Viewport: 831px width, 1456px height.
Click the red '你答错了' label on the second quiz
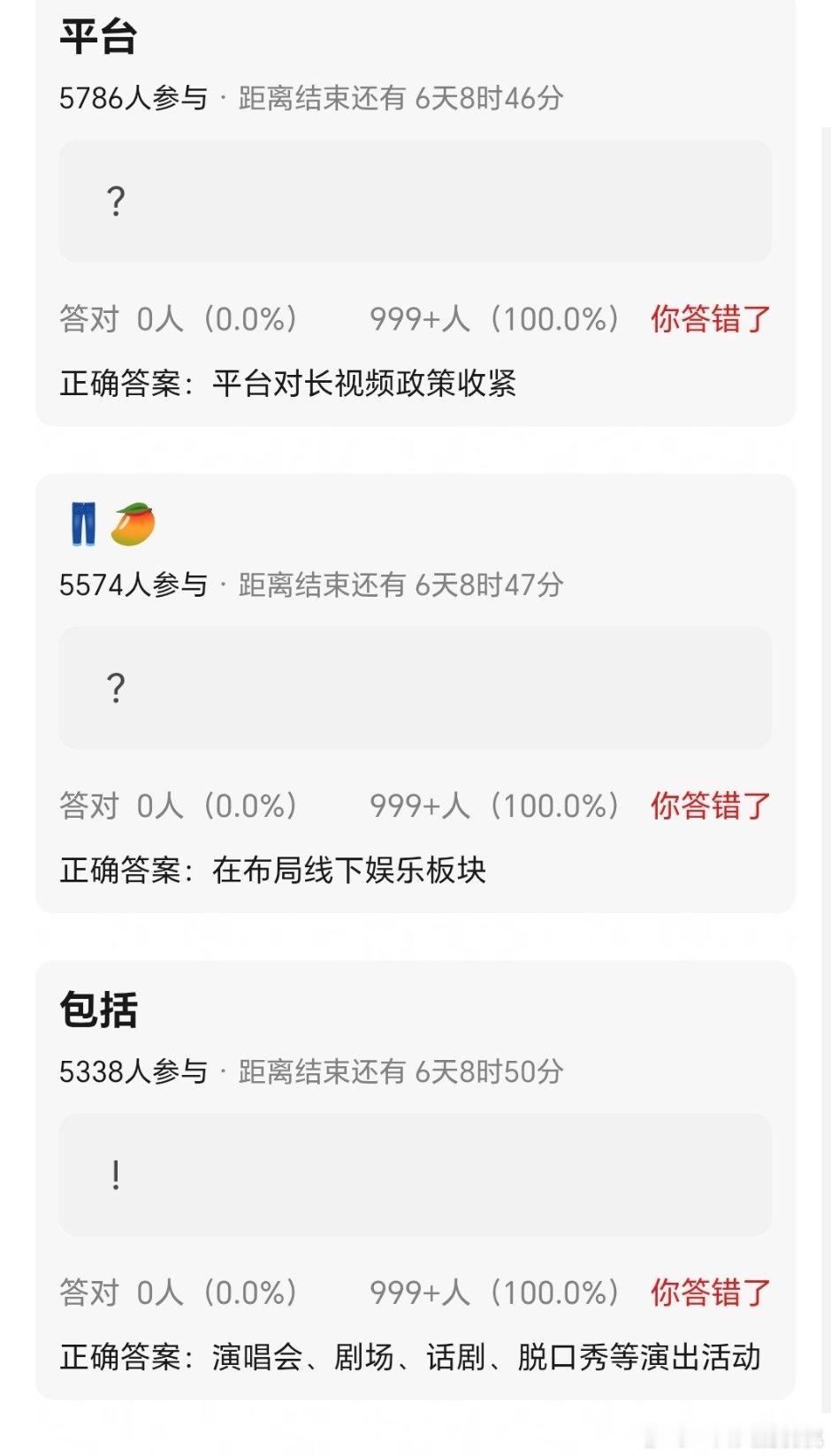(x=708, y=805)
